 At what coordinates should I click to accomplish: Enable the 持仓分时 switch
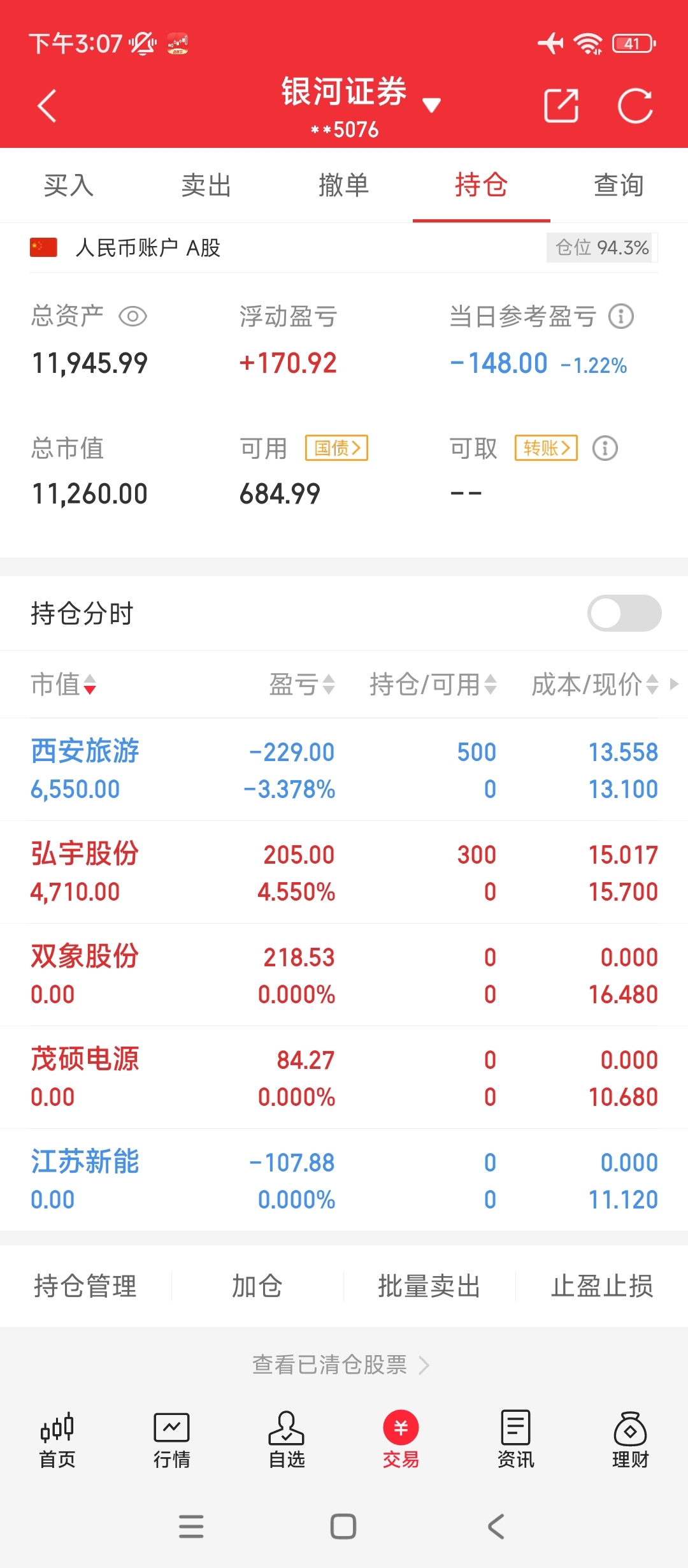click(x=624, y=613)
